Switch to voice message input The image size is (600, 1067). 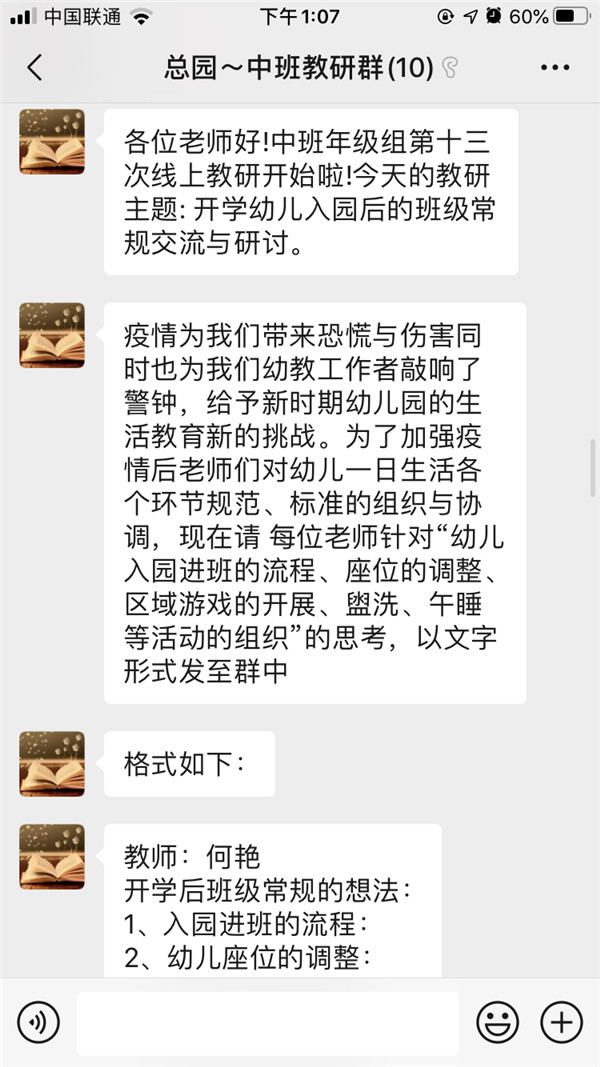click(39, 1022)
